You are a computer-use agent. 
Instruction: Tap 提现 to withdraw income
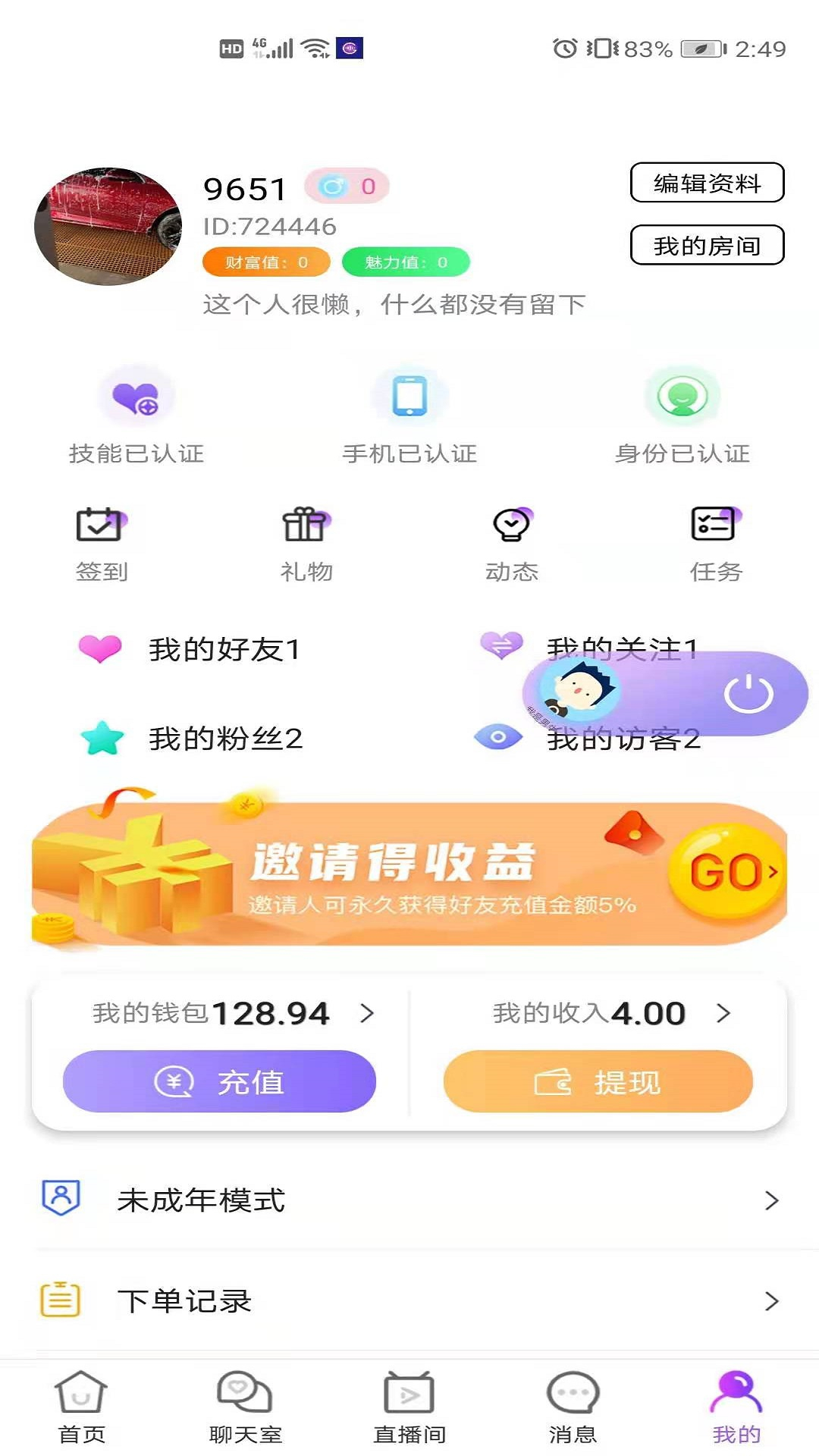598,1081
